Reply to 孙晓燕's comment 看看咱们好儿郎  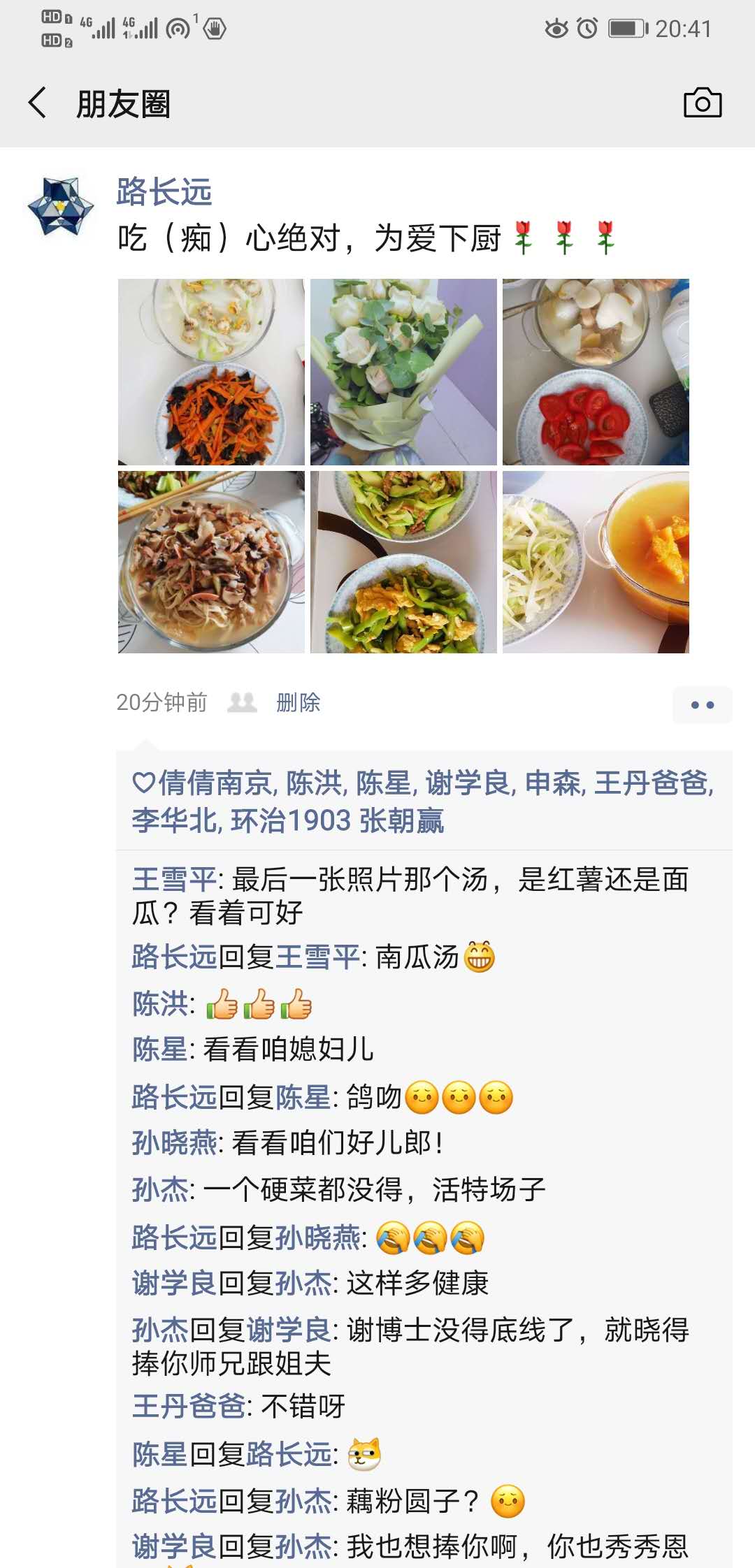(337, 1143)
